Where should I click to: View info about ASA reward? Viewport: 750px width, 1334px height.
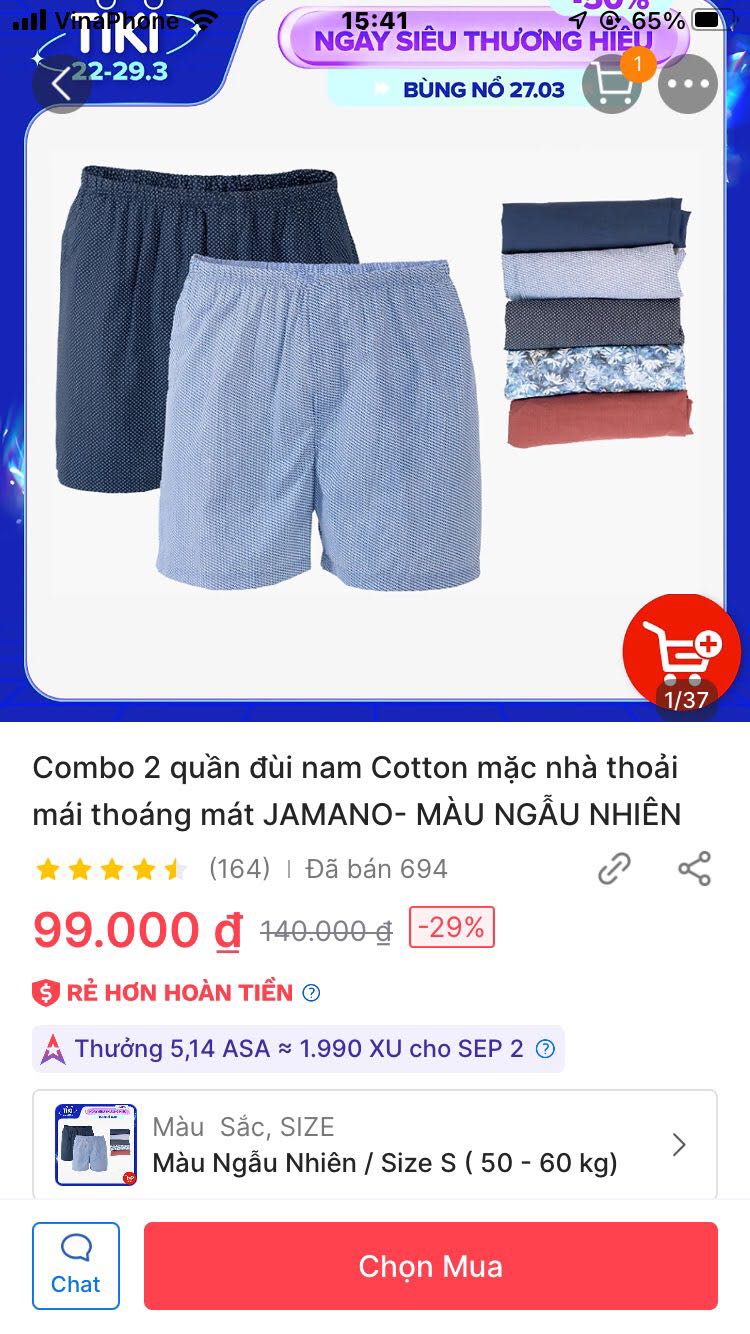pyautogui.click(x=545, y=1049)
